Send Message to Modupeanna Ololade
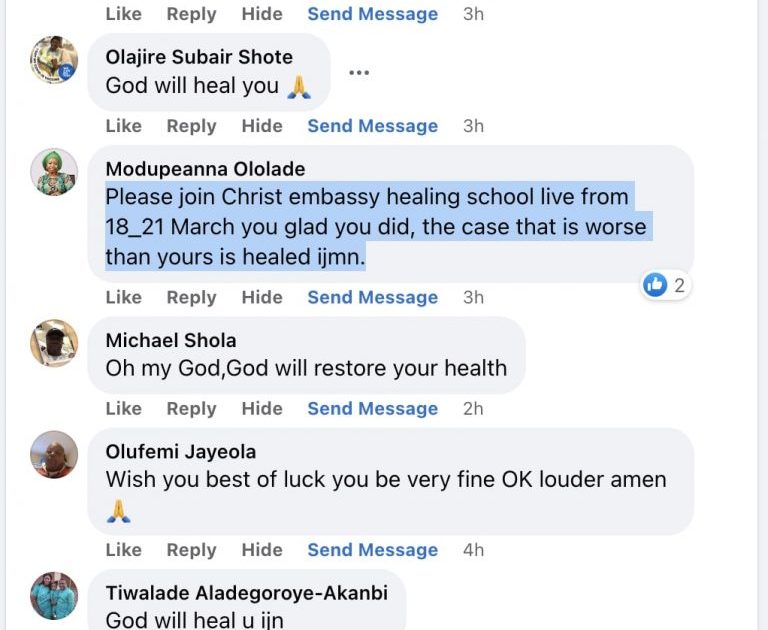This screenshot has height=630, width=768. tap(372, 297)
